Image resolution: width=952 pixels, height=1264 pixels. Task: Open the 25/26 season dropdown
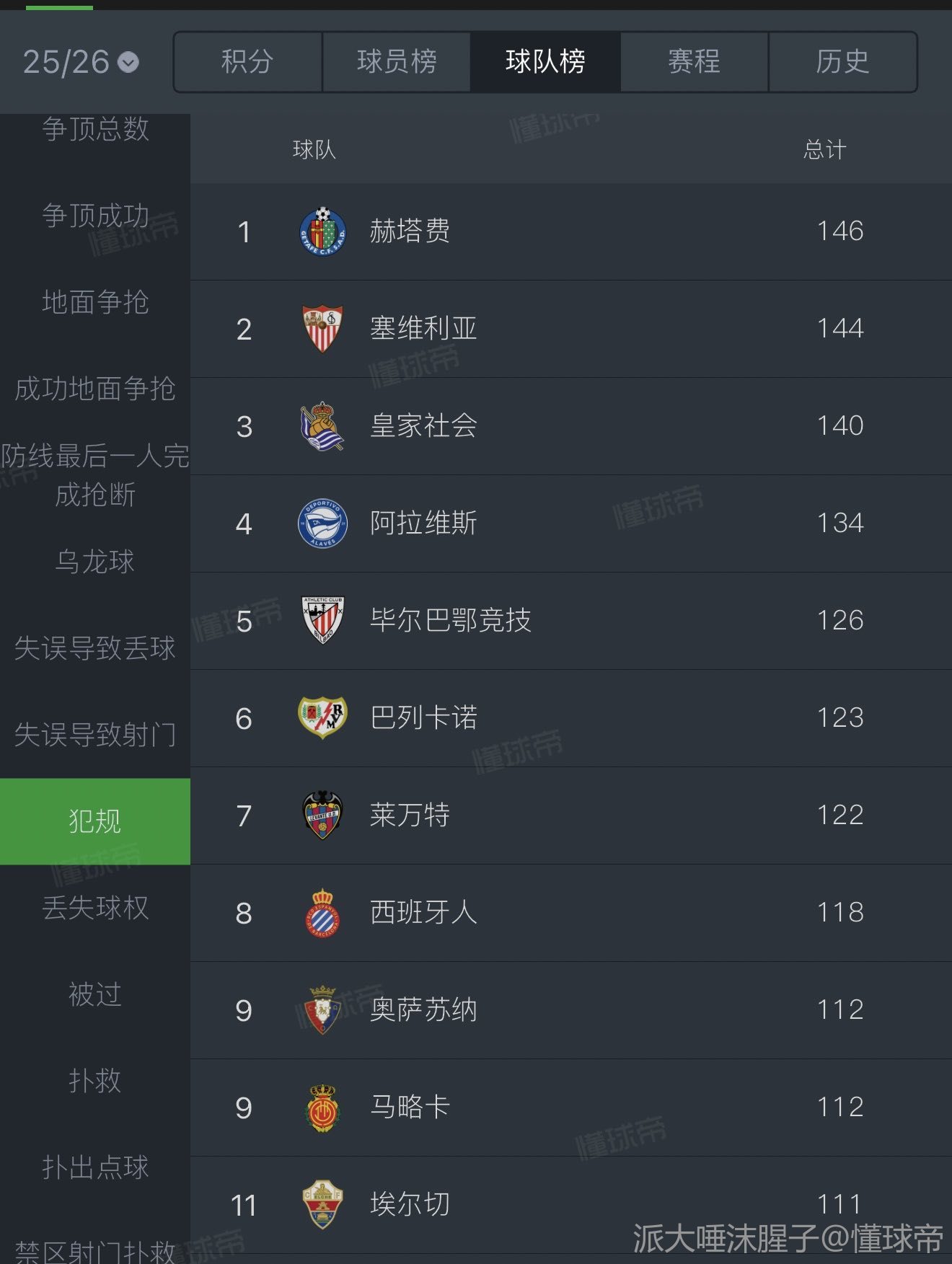pyautogui.click(x=81, y=62)
